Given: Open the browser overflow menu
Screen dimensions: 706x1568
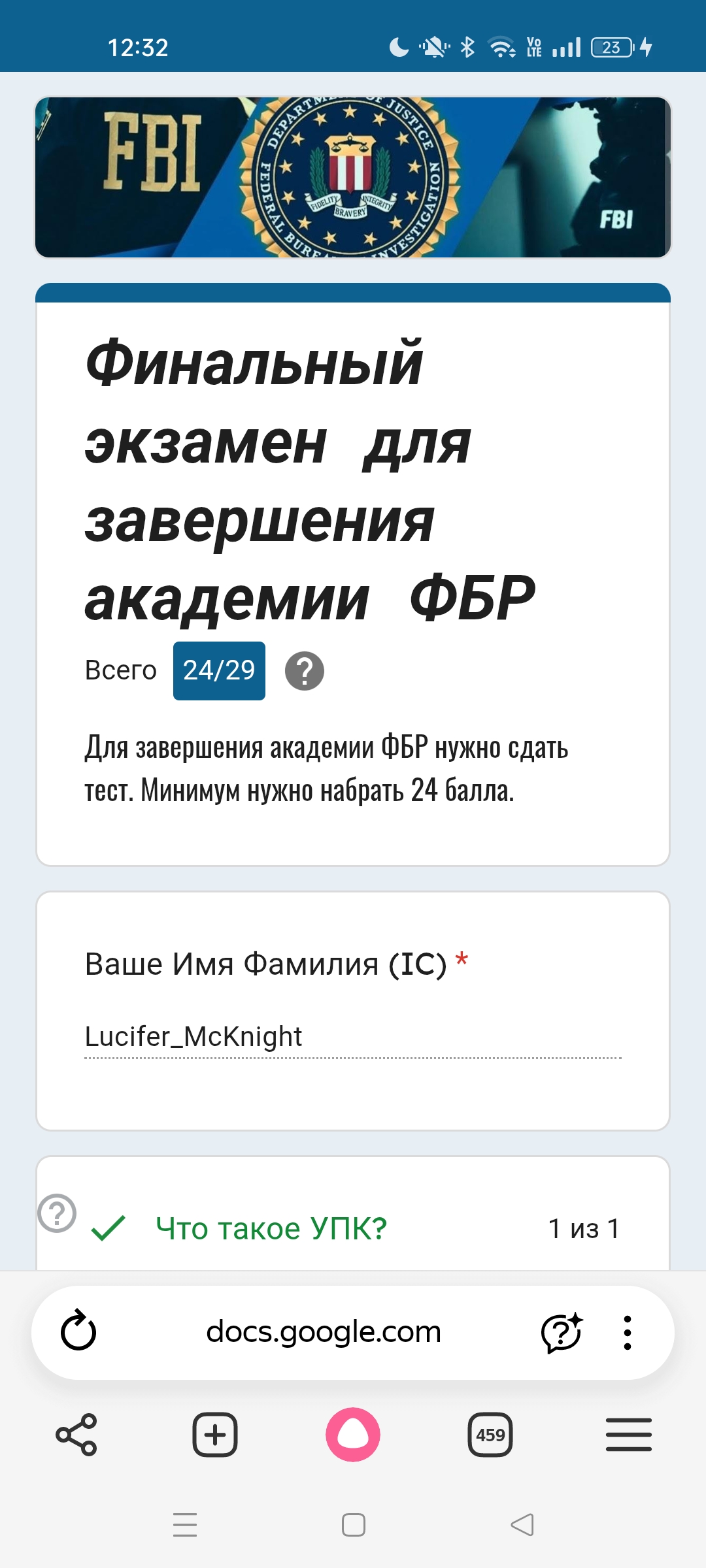Looking at the screenshot, I should click(x=628, y=1331).
